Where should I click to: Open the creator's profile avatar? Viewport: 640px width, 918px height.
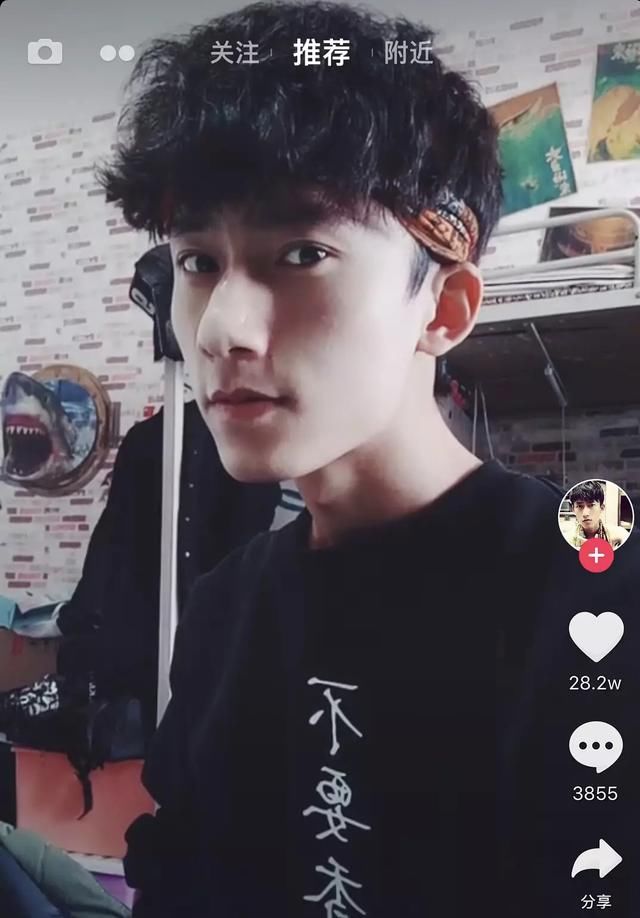595,513
